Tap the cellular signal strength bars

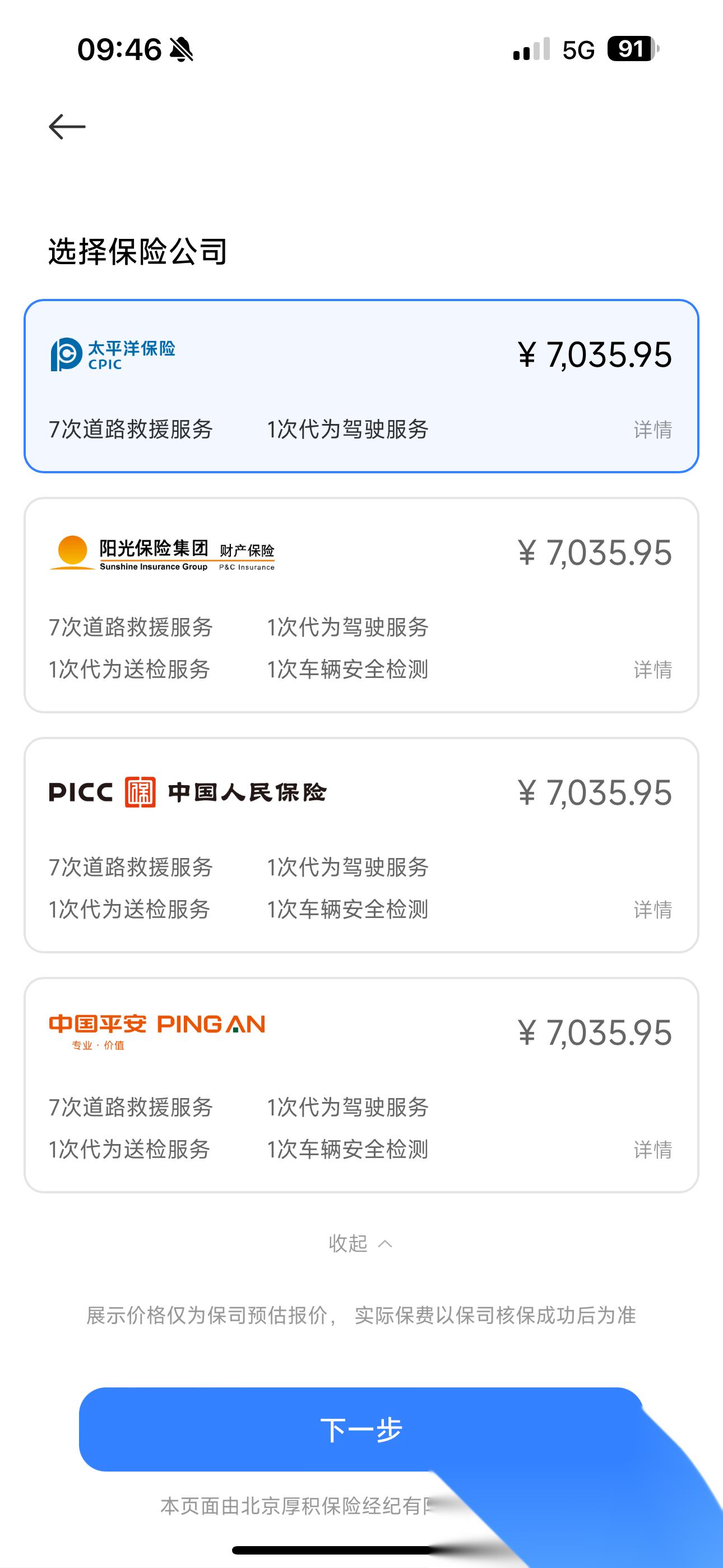(529, 51)
